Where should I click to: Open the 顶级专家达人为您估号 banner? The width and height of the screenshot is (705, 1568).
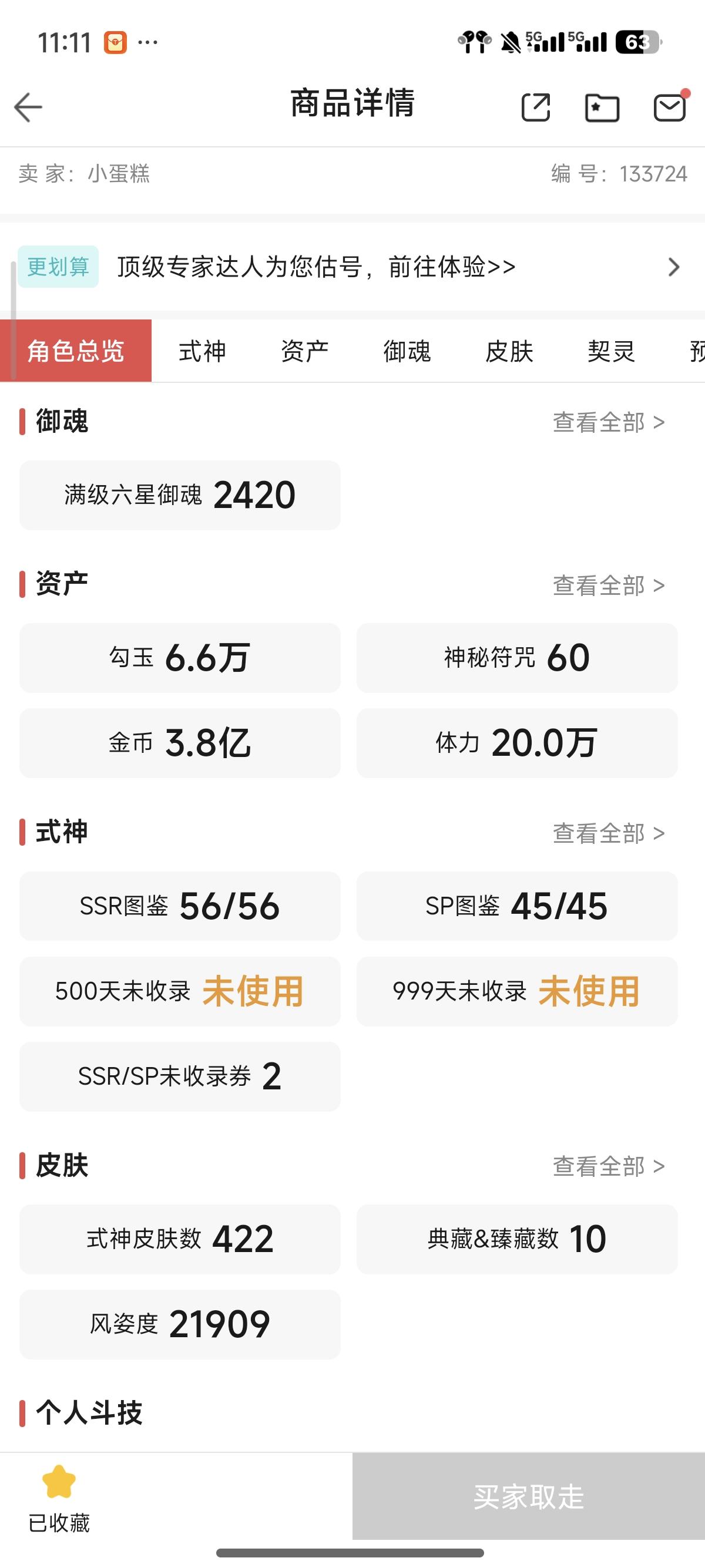coord(352,267)
